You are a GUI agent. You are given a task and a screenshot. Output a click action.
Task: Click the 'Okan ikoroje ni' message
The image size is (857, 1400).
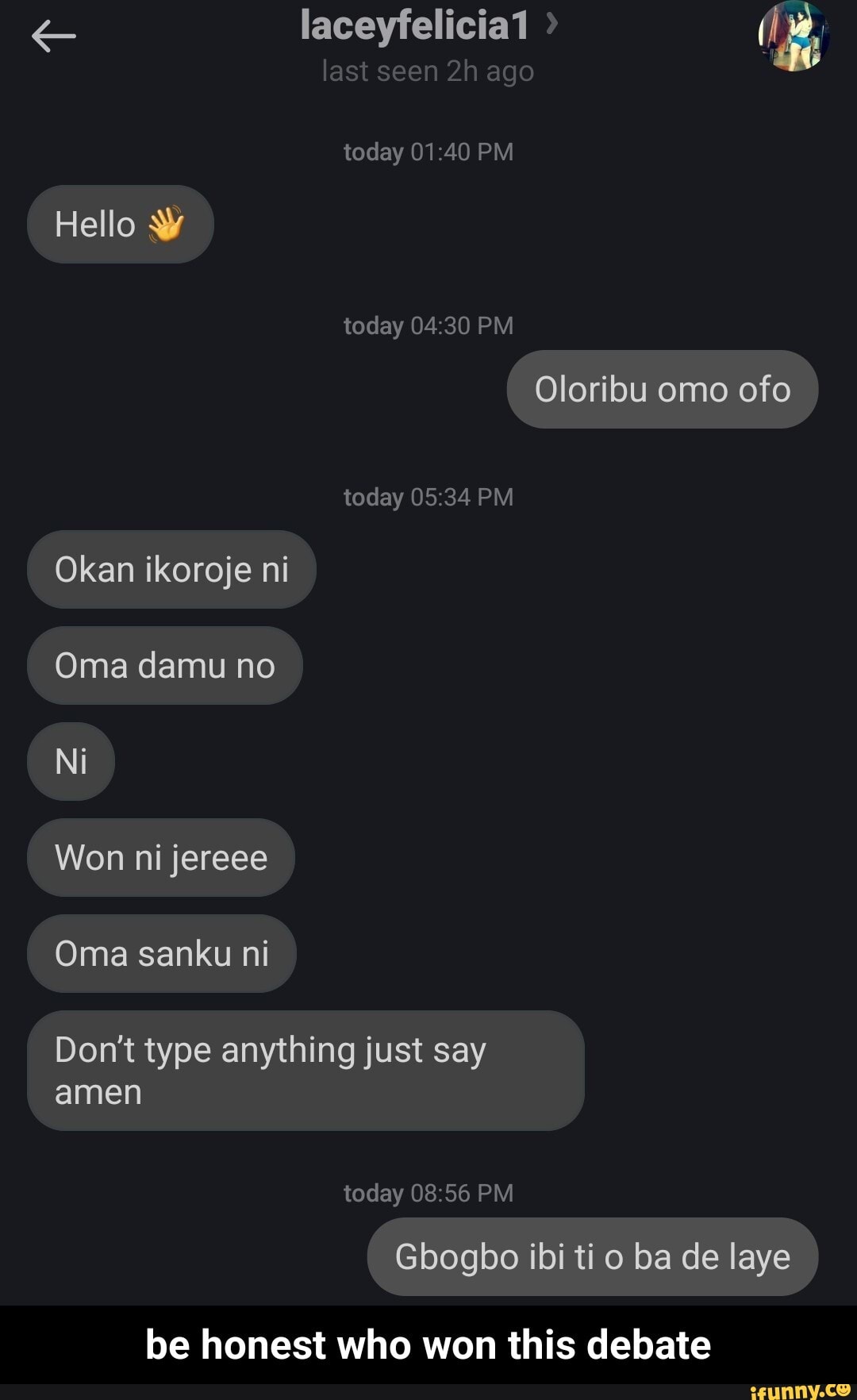[x=171, y=569]
